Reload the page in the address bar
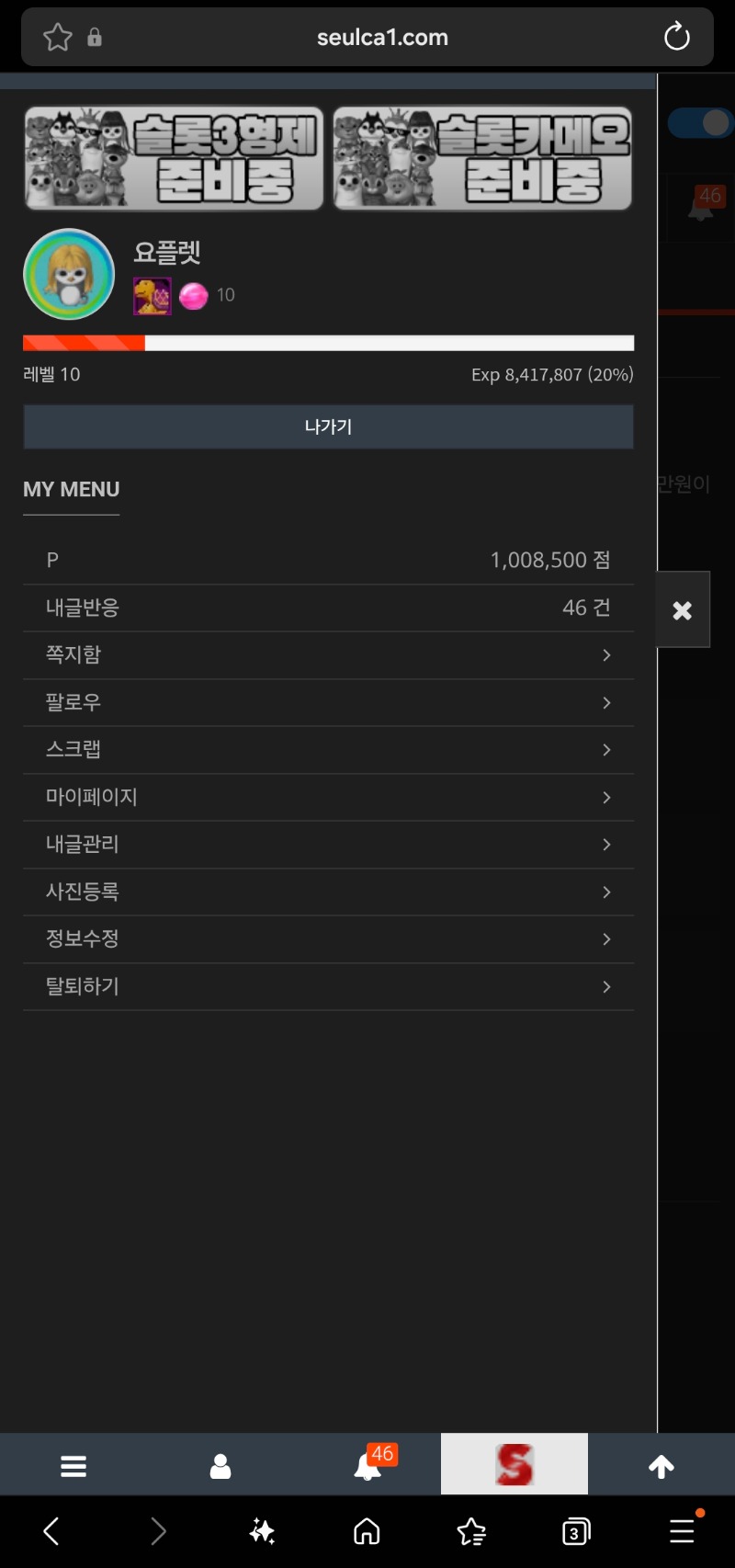 point(677,38)
